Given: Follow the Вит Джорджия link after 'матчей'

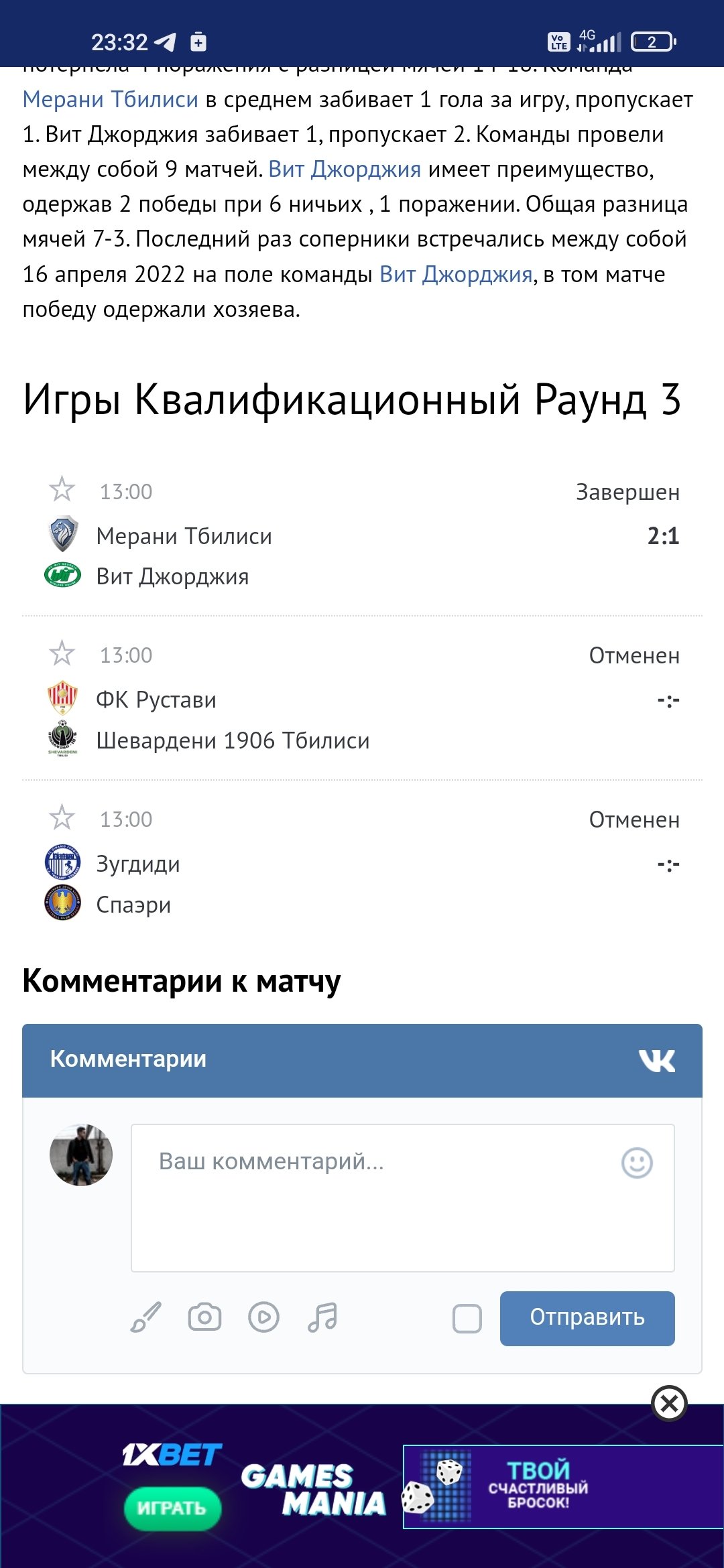Looking at the screenshot, I should pos(345,170).
